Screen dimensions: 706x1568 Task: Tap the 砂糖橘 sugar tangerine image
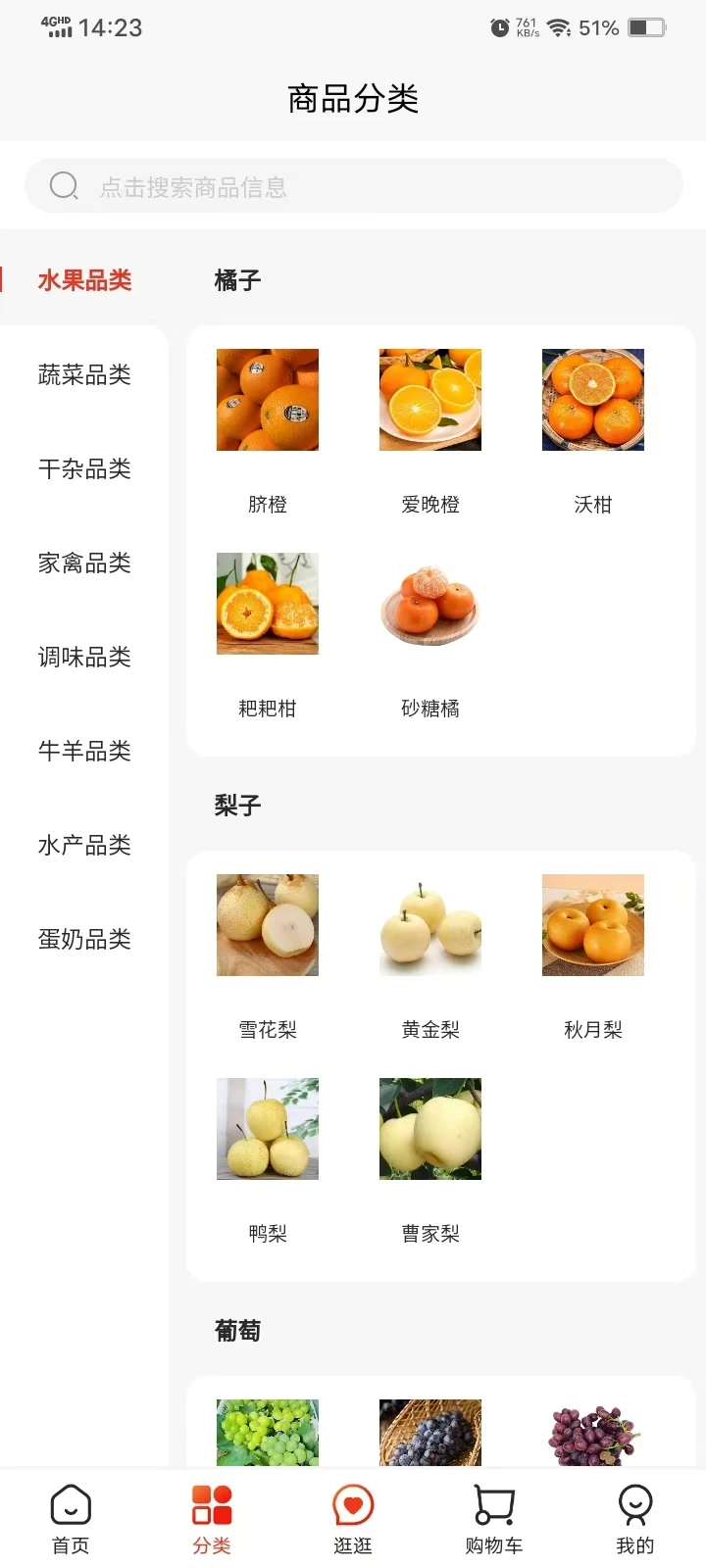tap(429, 604)
